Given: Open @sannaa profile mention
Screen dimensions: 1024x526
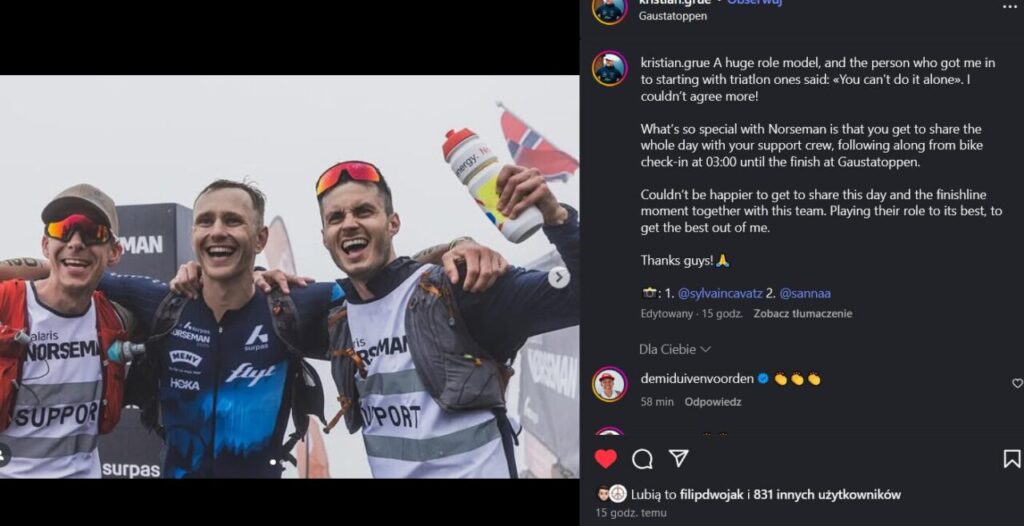Looking at the screenshot, I should point(805,293).
